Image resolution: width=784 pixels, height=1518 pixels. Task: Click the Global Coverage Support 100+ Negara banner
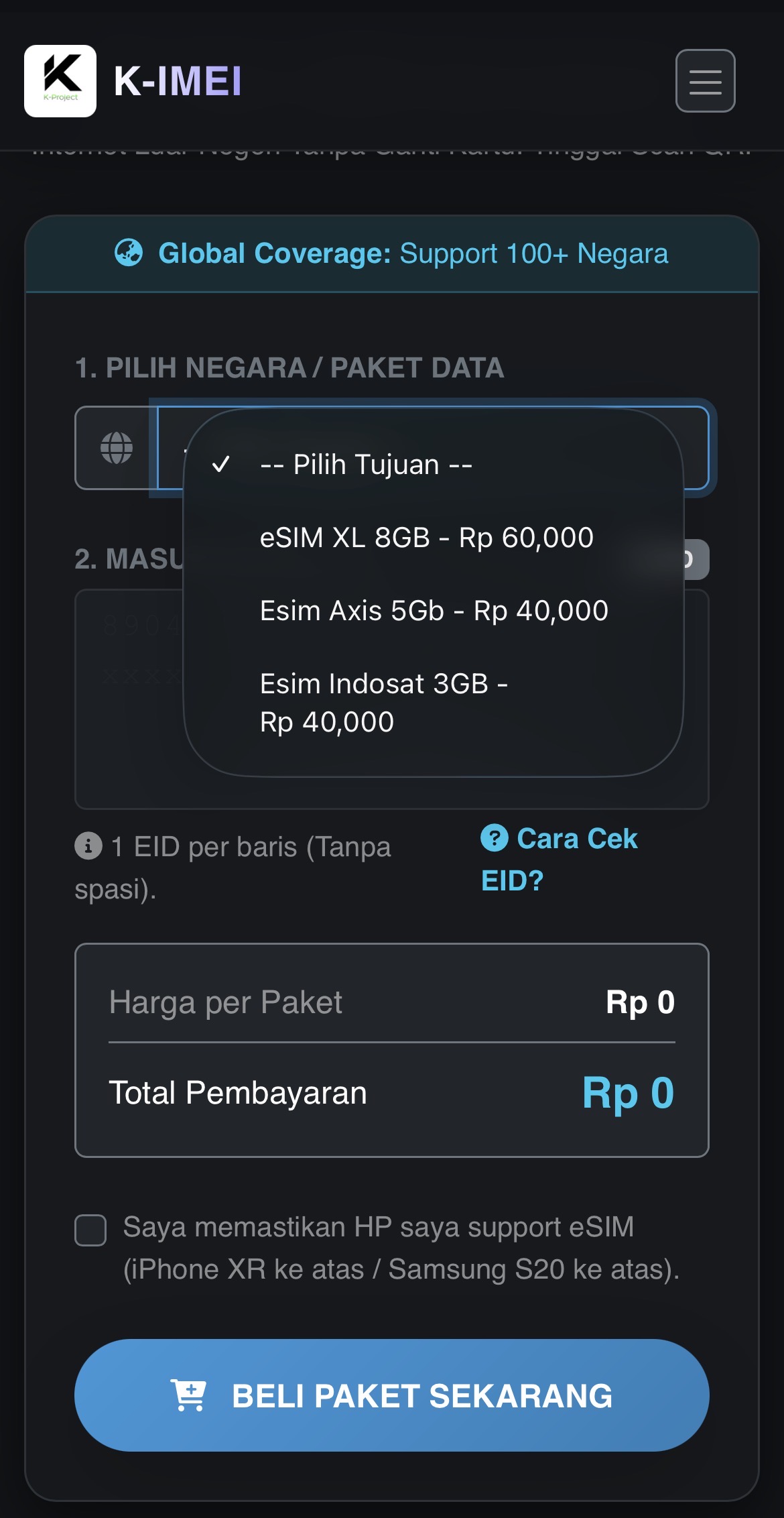tap(391, 253)
